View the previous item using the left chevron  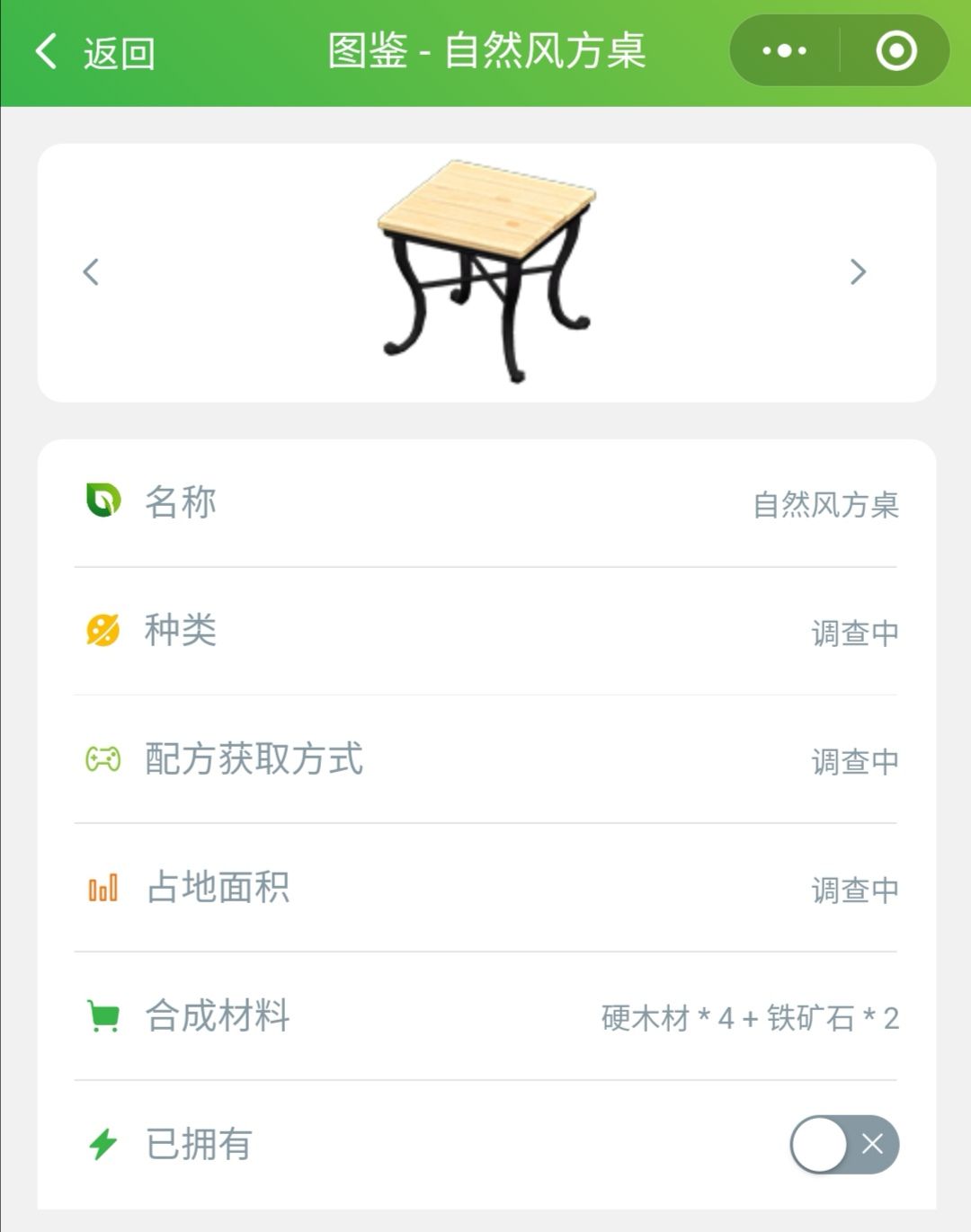click(90, 271)
